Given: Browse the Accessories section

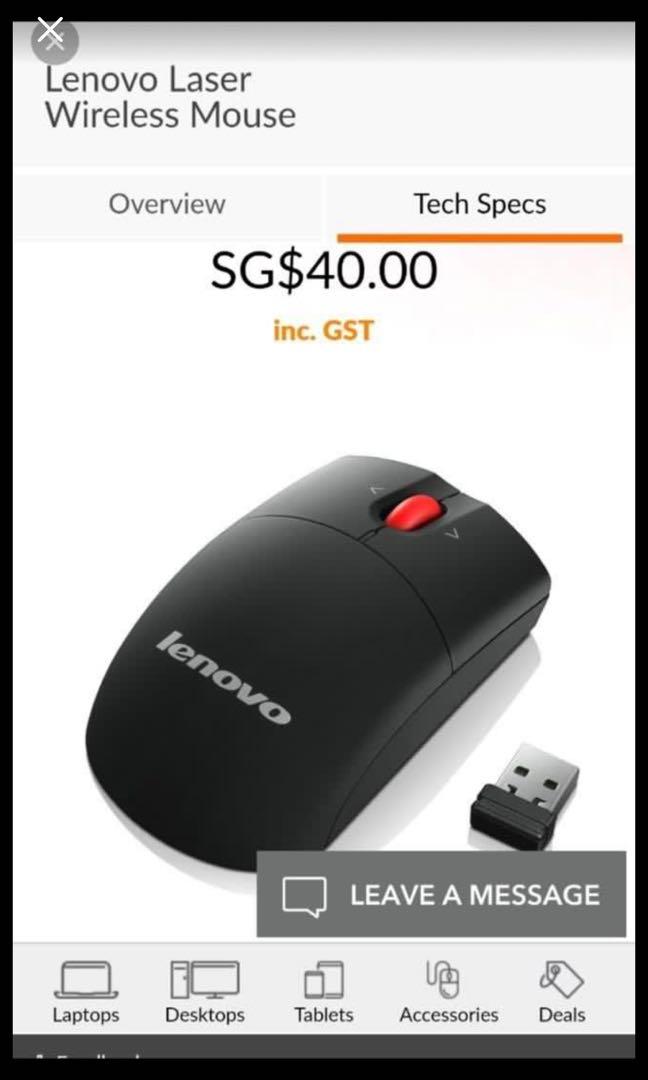Looking at the screenshot, I should tap(448, 992).
